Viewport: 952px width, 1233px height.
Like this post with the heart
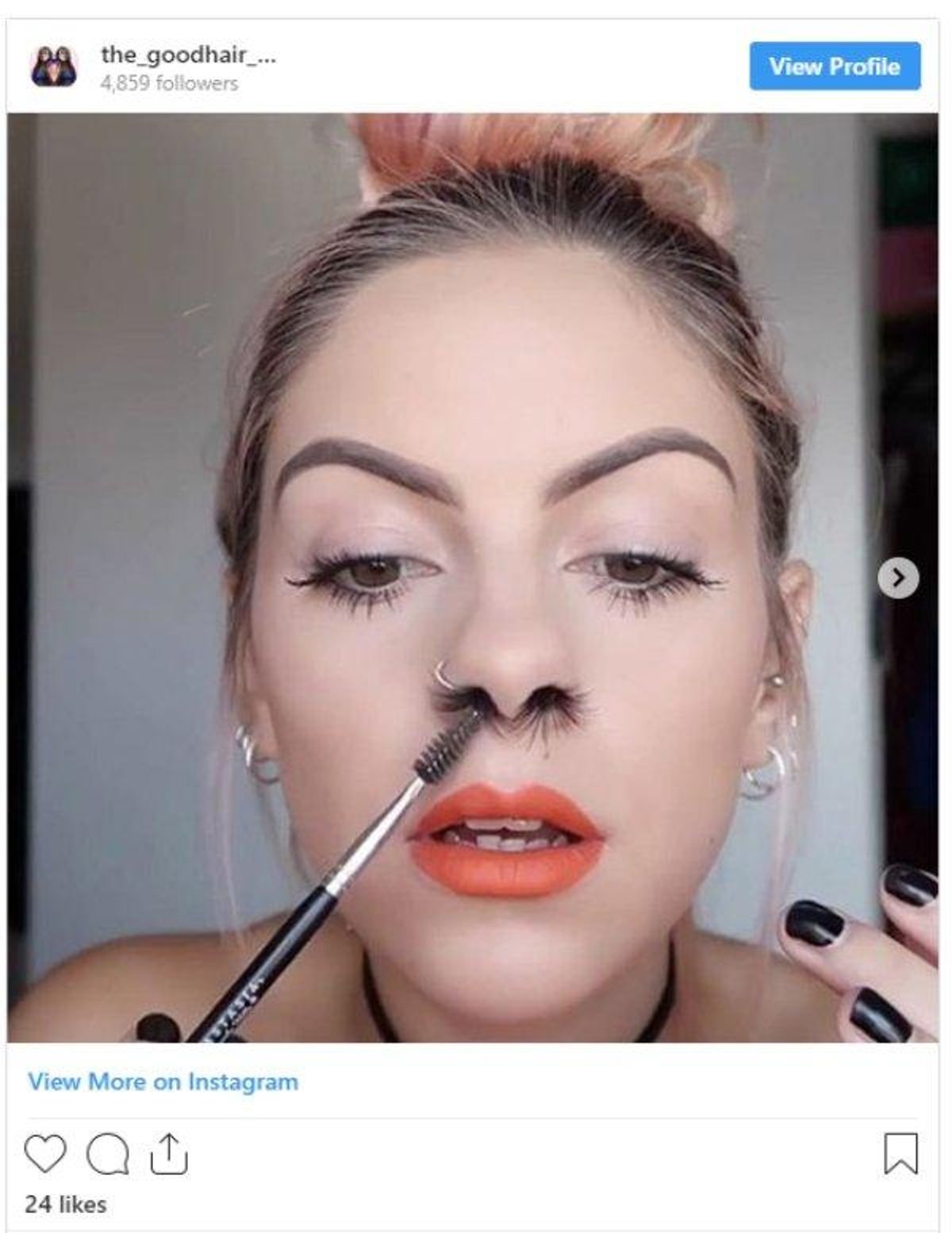pyautogui.click(x=44, y=1154)
